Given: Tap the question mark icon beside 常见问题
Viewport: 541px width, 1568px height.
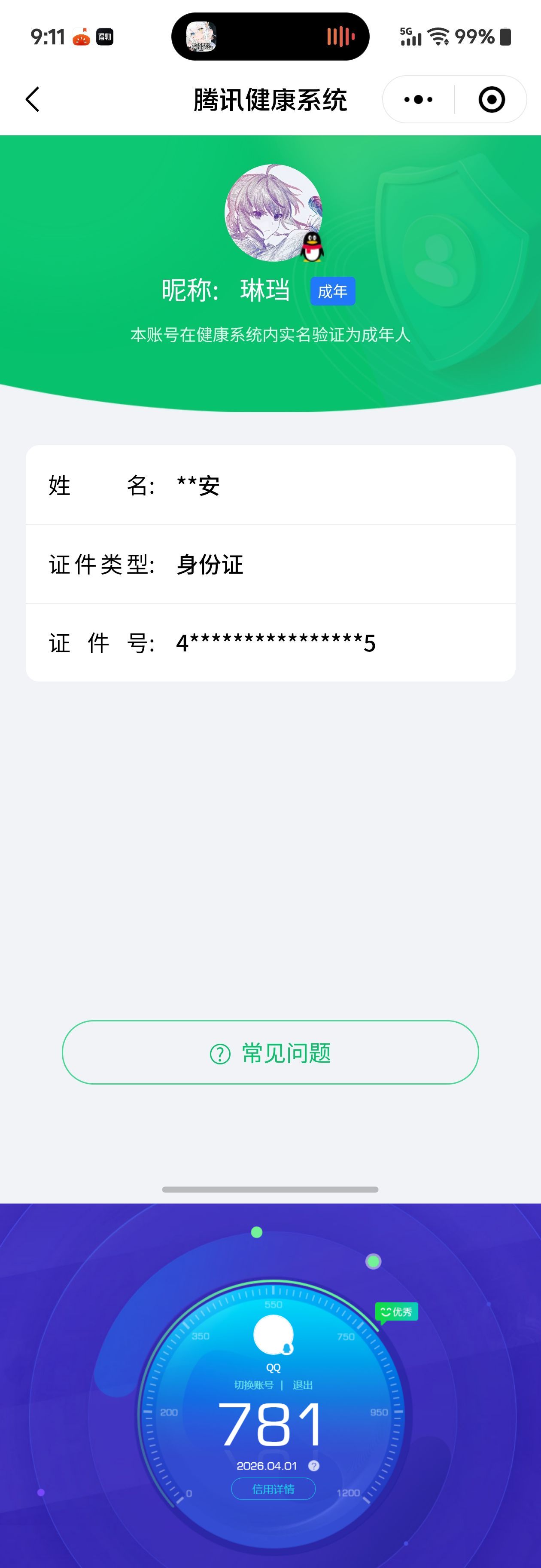Looking at the screenshot, I should 220,1052.
